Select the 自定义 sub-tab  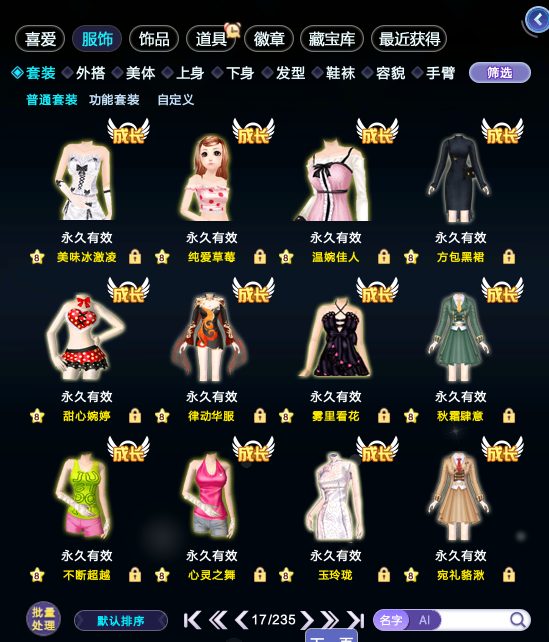click(176, 99)
